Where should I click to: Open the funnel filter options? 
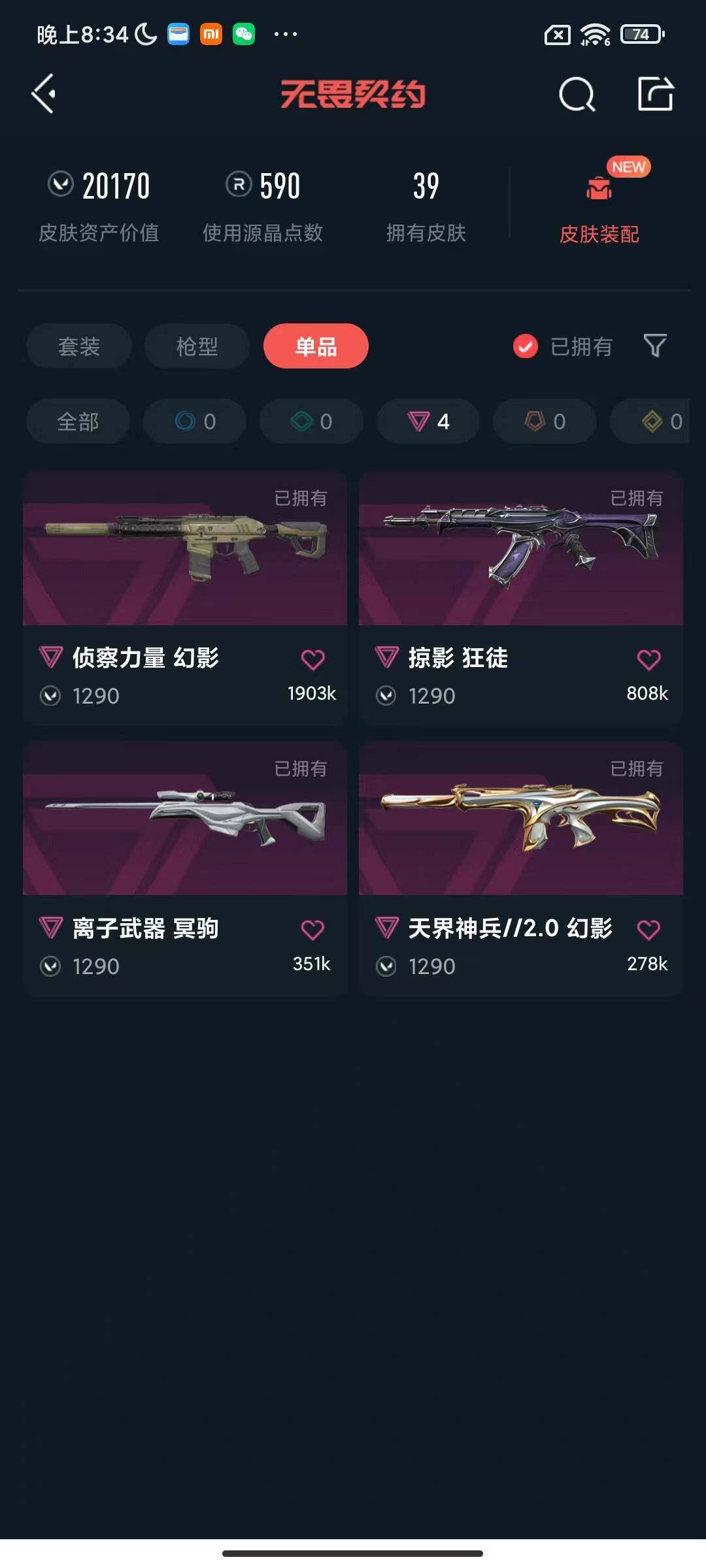(655, 346)
